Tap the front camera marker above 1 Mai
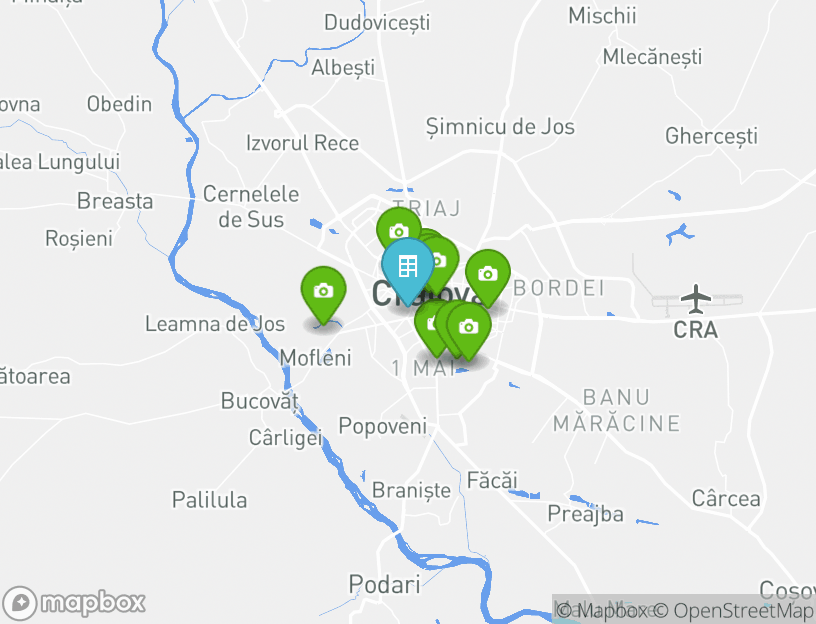816x624 pixels. click(467, 326)
